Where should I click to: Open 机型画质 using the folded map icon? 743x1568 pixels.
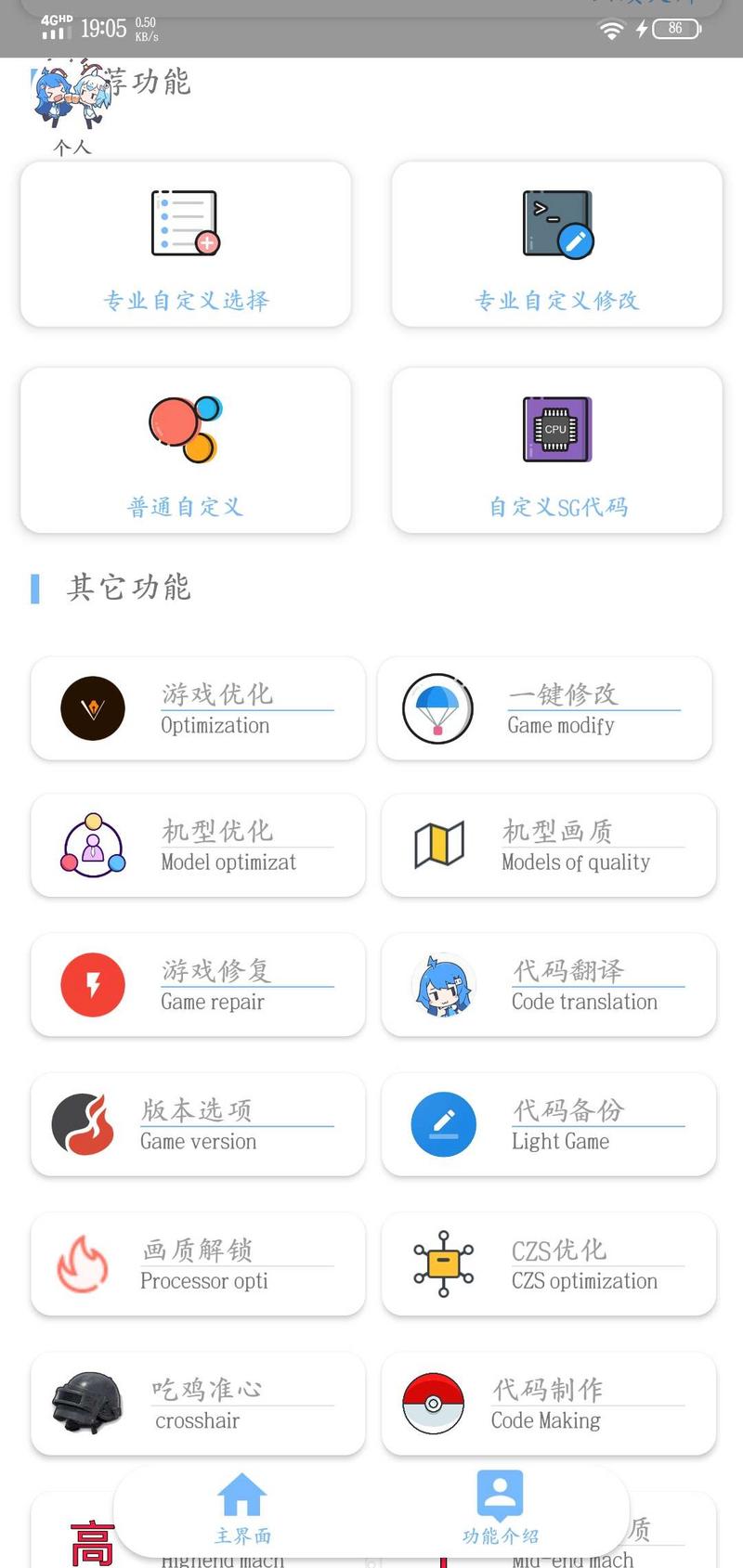pyautogui.click(x=438, y=845)
